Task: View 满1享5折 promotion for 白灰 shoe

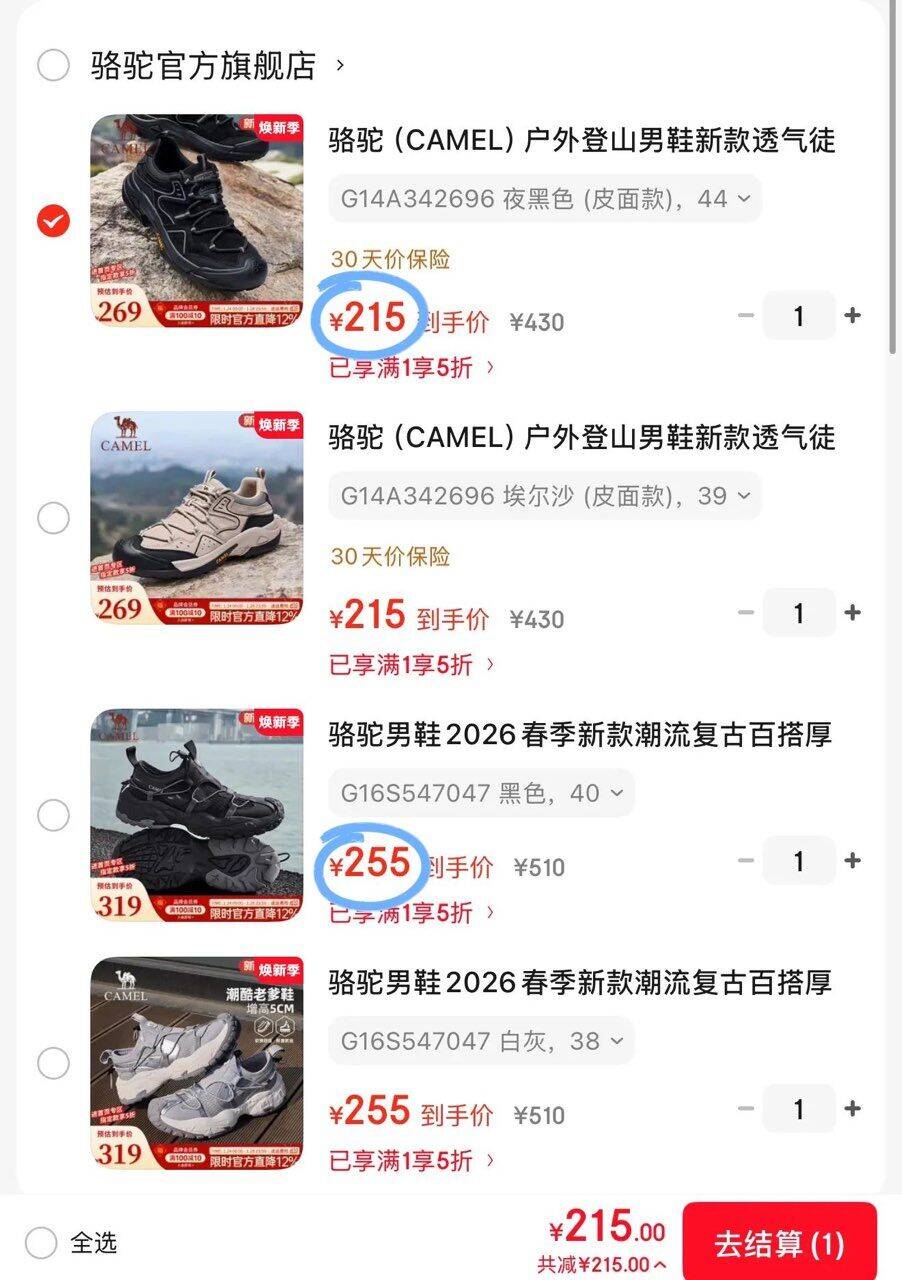Action: click(411, 1160)
